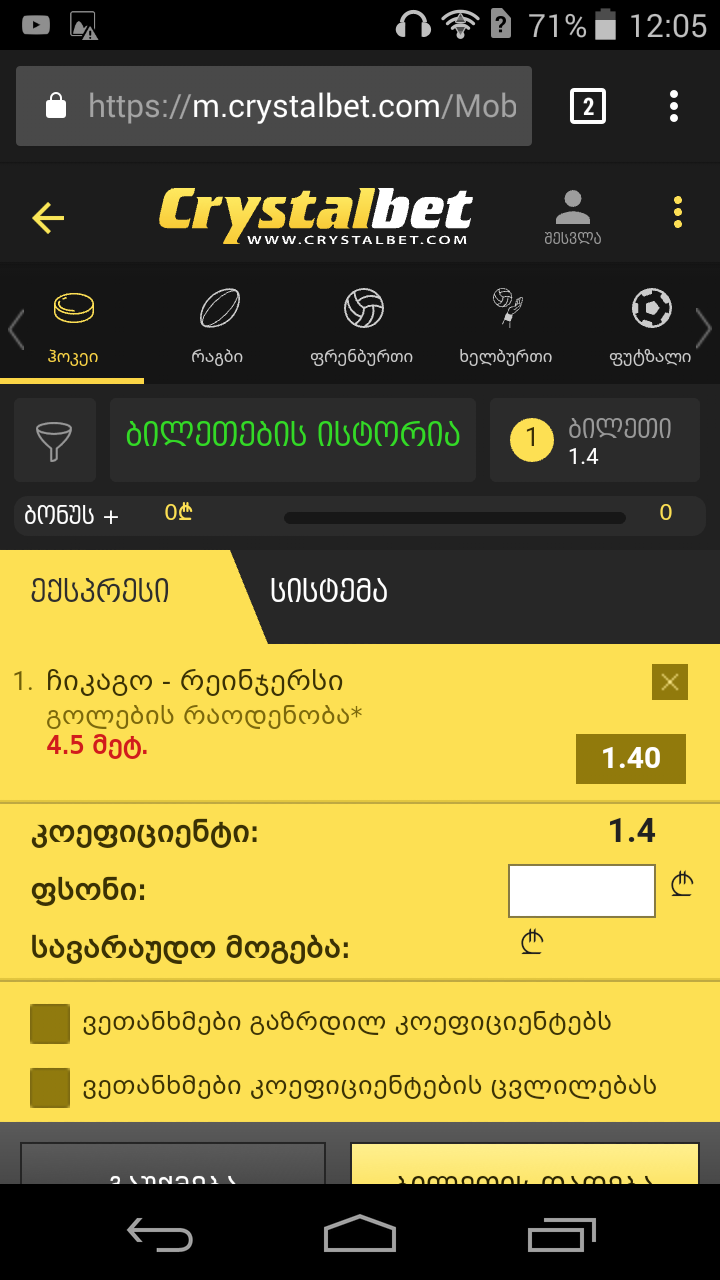Open the funnel filter
Viewport: 720px width, 1280px height.
pos(55,440)
